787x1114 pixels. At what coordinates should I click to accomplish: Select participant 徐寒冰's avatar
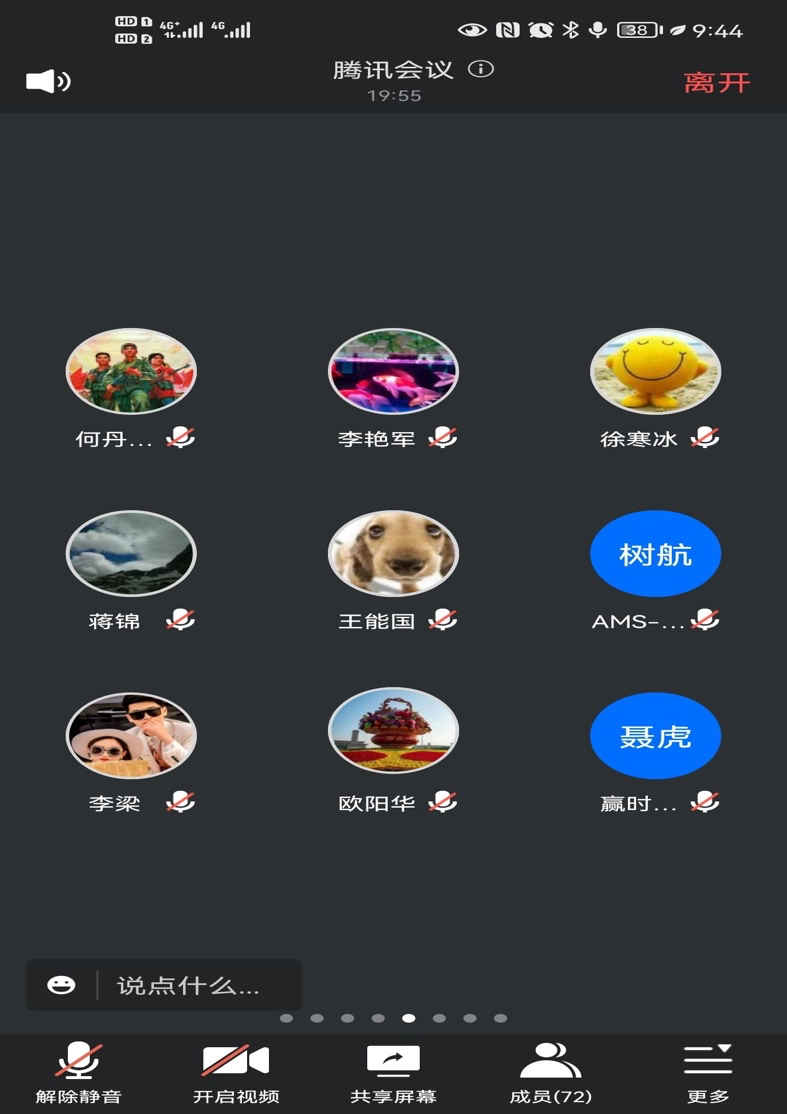pyautogui.click(x=655, y=372)
